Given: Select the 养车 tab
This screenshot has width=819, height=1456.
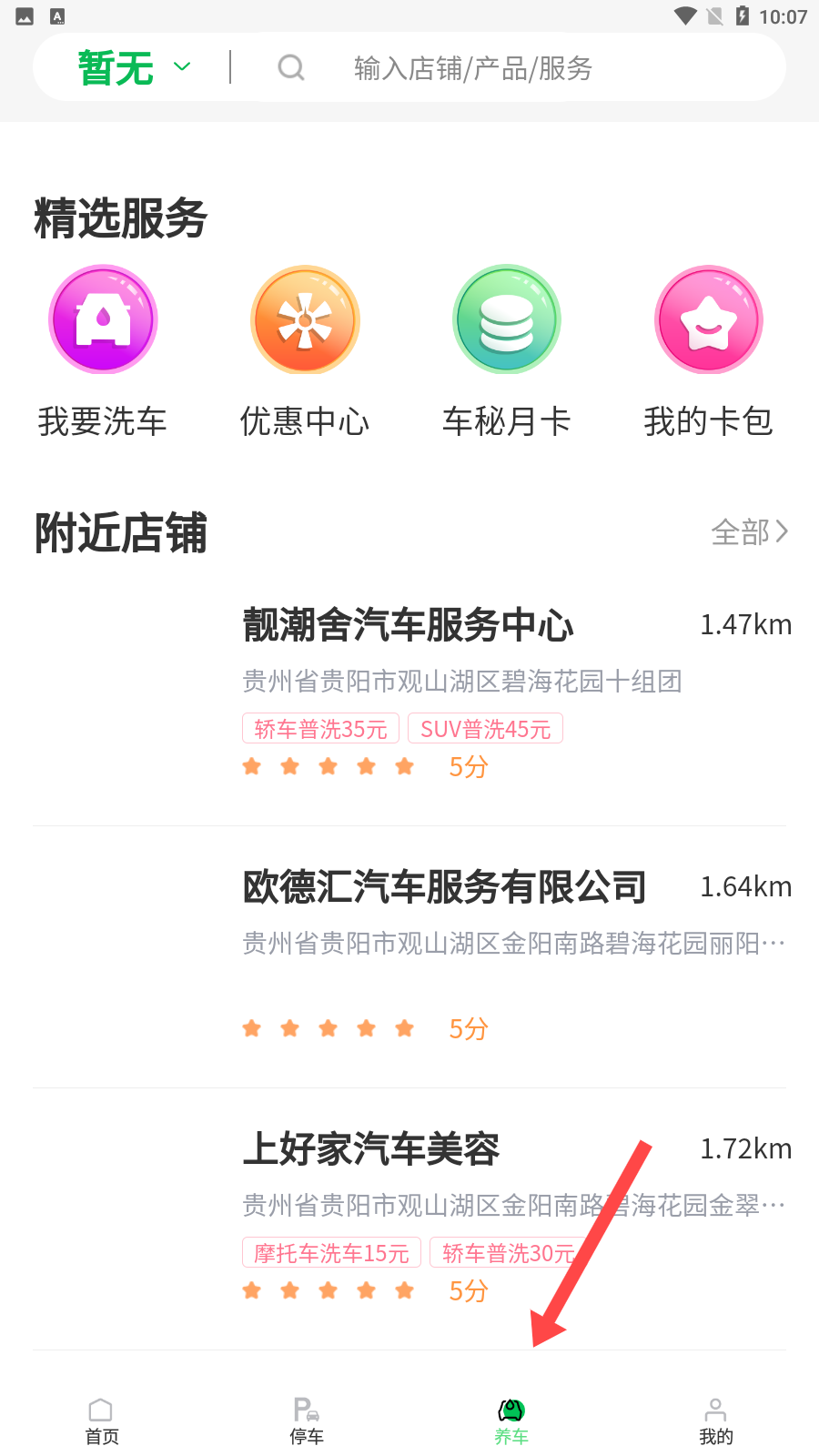Looking at the screenshot, I should pyautogui.click(x=511, y=1421).
